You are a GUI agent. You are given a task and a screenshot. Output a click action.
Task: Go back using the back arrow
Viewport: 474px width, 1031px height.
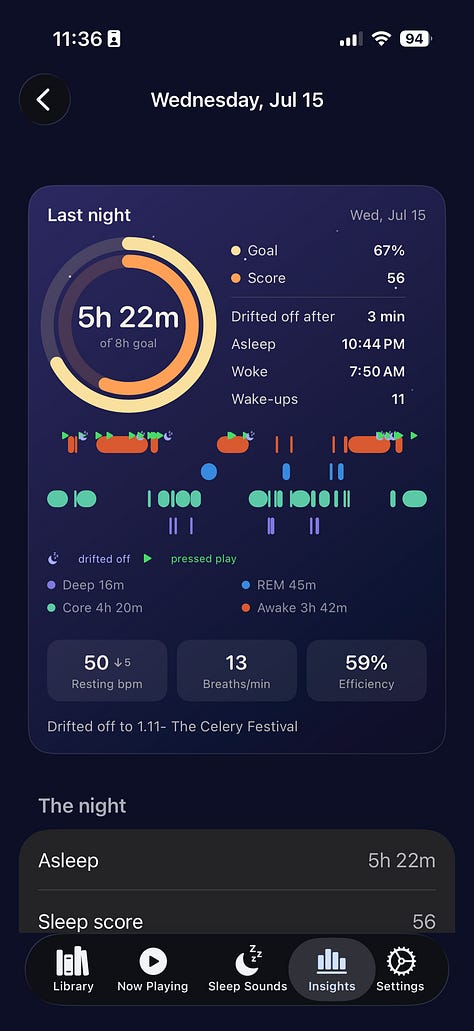(45, 100)
